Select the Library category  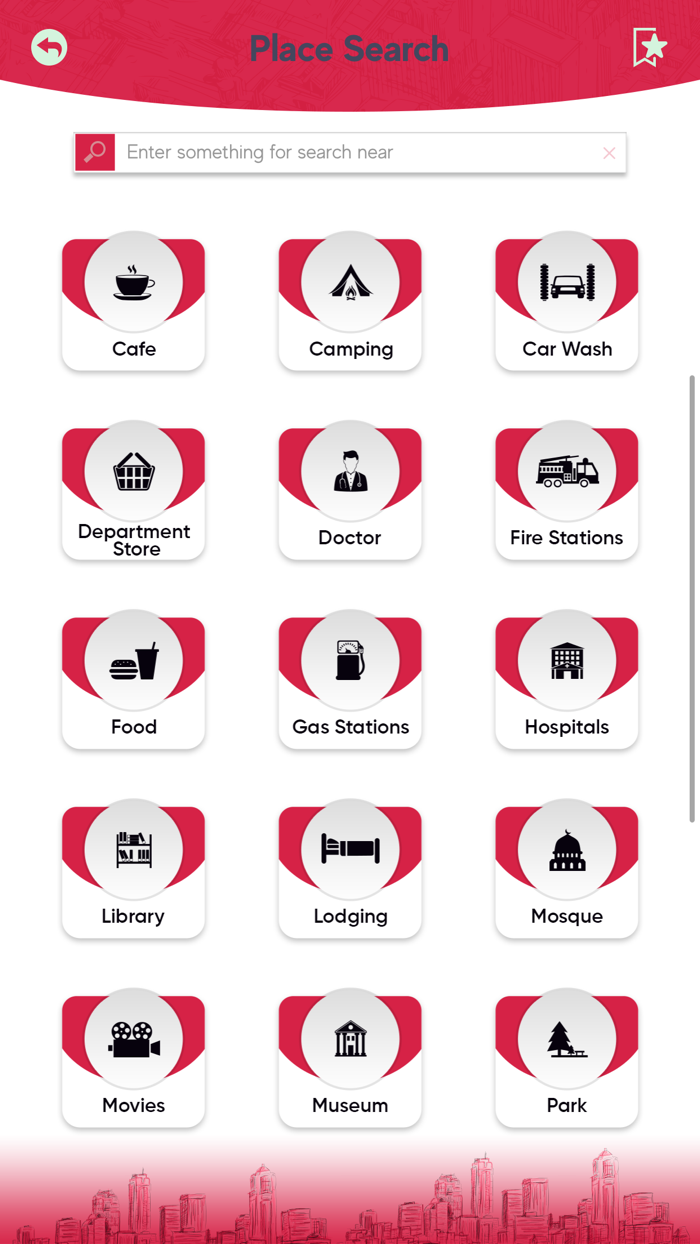[x=134, y=869]
